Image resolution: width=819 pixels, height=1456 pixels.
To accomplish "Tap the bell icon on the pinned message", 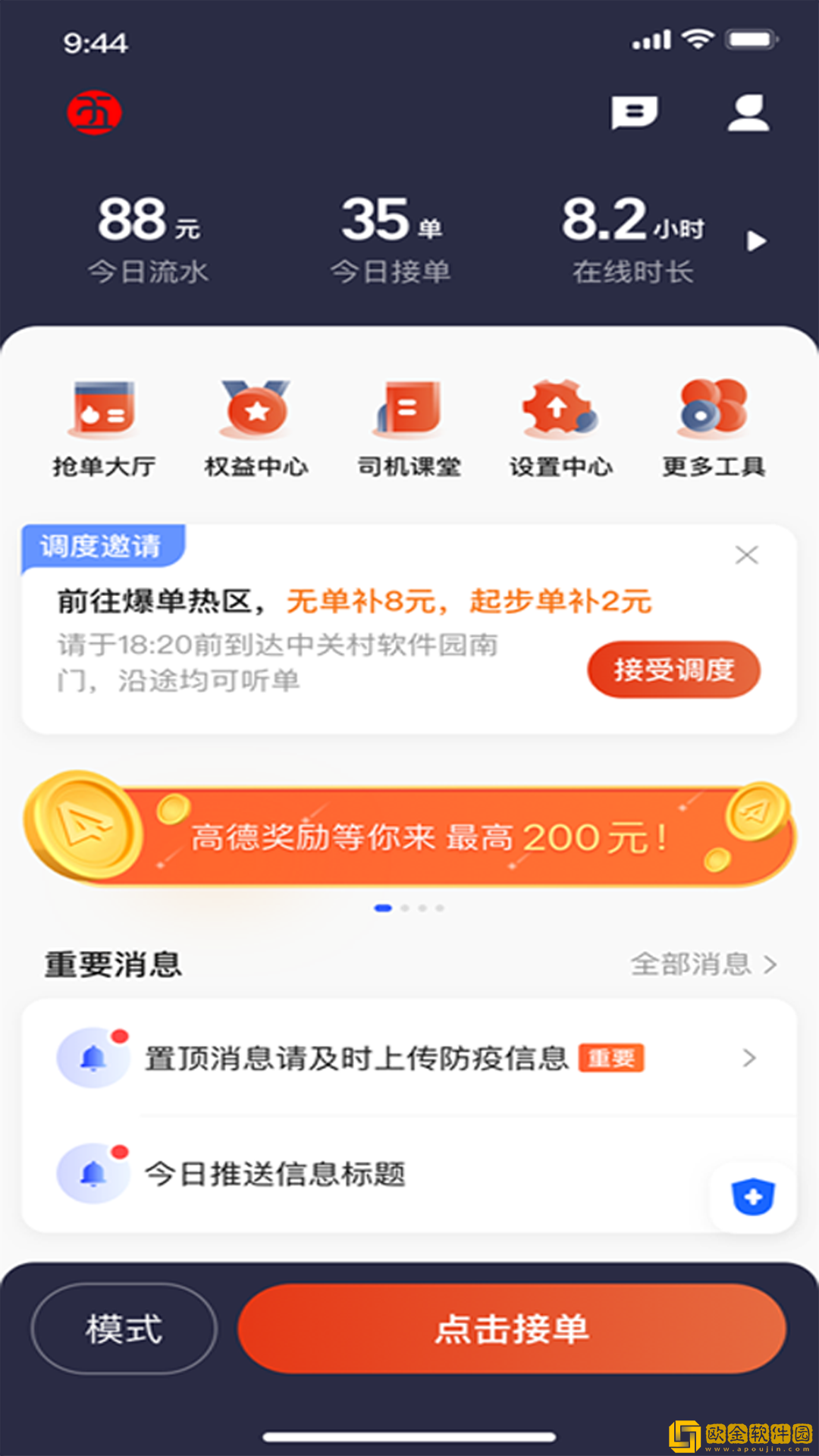I will click(93, 1058).
